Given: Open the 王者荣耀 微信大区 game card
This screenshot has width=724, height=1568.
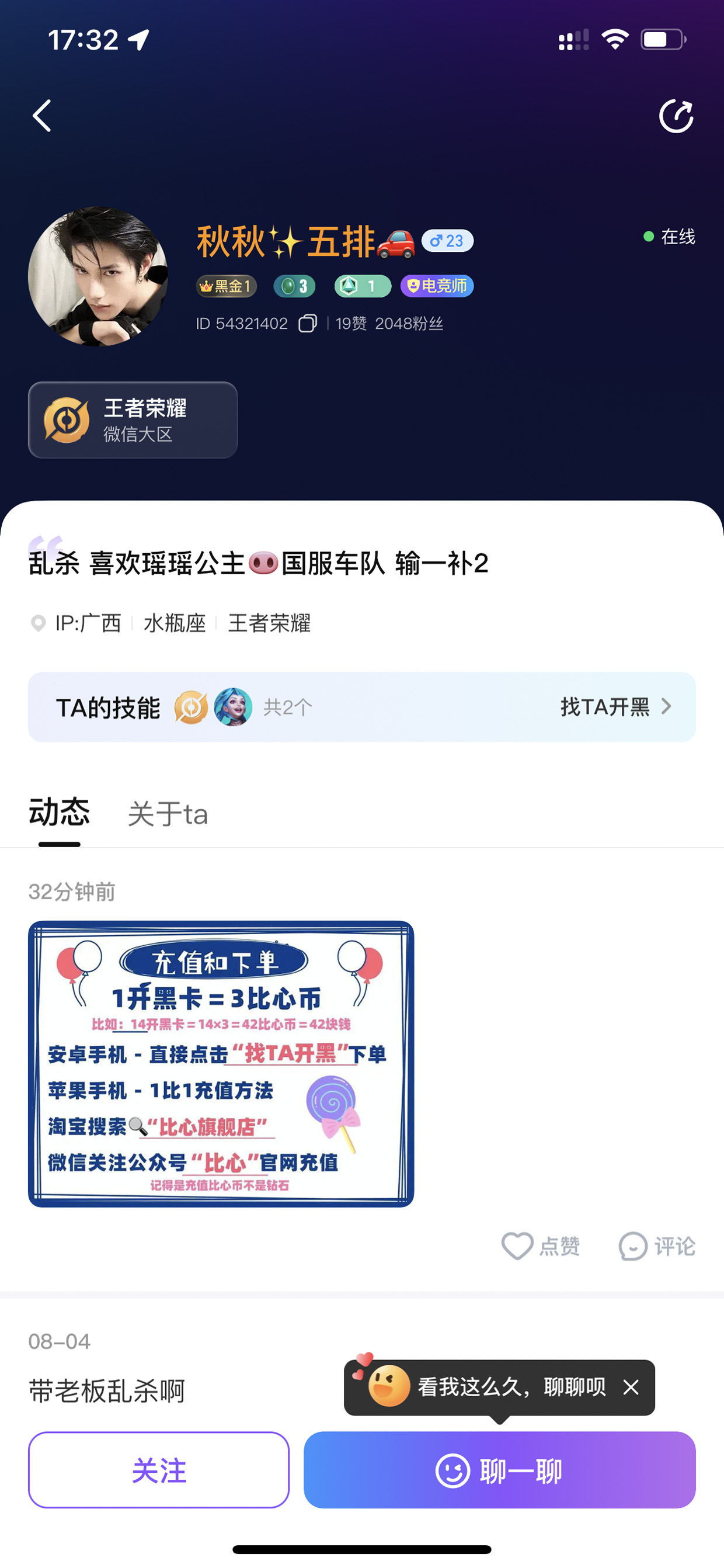Looking at the screenshot, I should coord(133,420).
